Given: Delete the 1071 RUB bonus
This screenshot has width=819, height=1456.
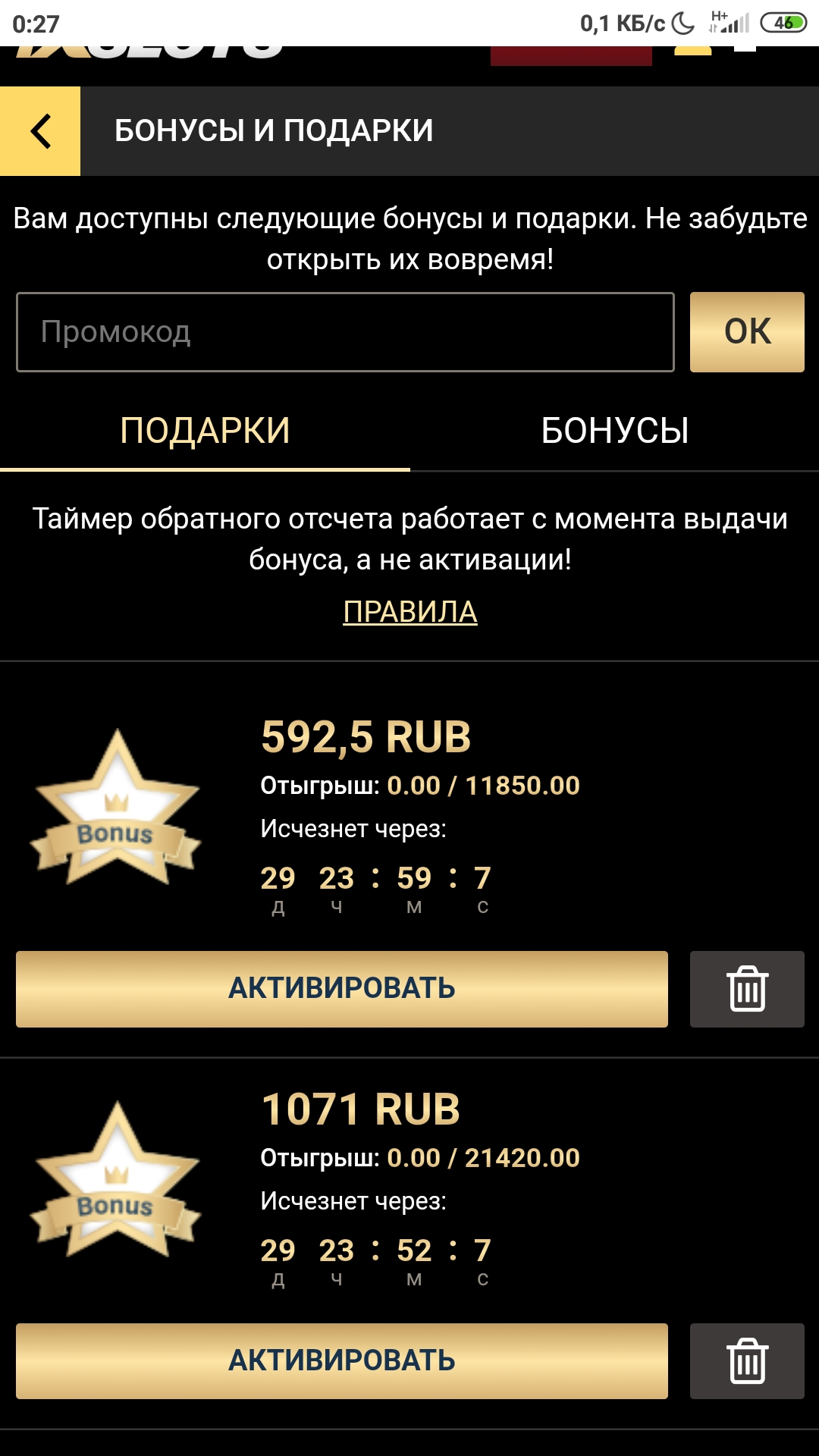Looking at the screenshot, I should pos(747,1361).
